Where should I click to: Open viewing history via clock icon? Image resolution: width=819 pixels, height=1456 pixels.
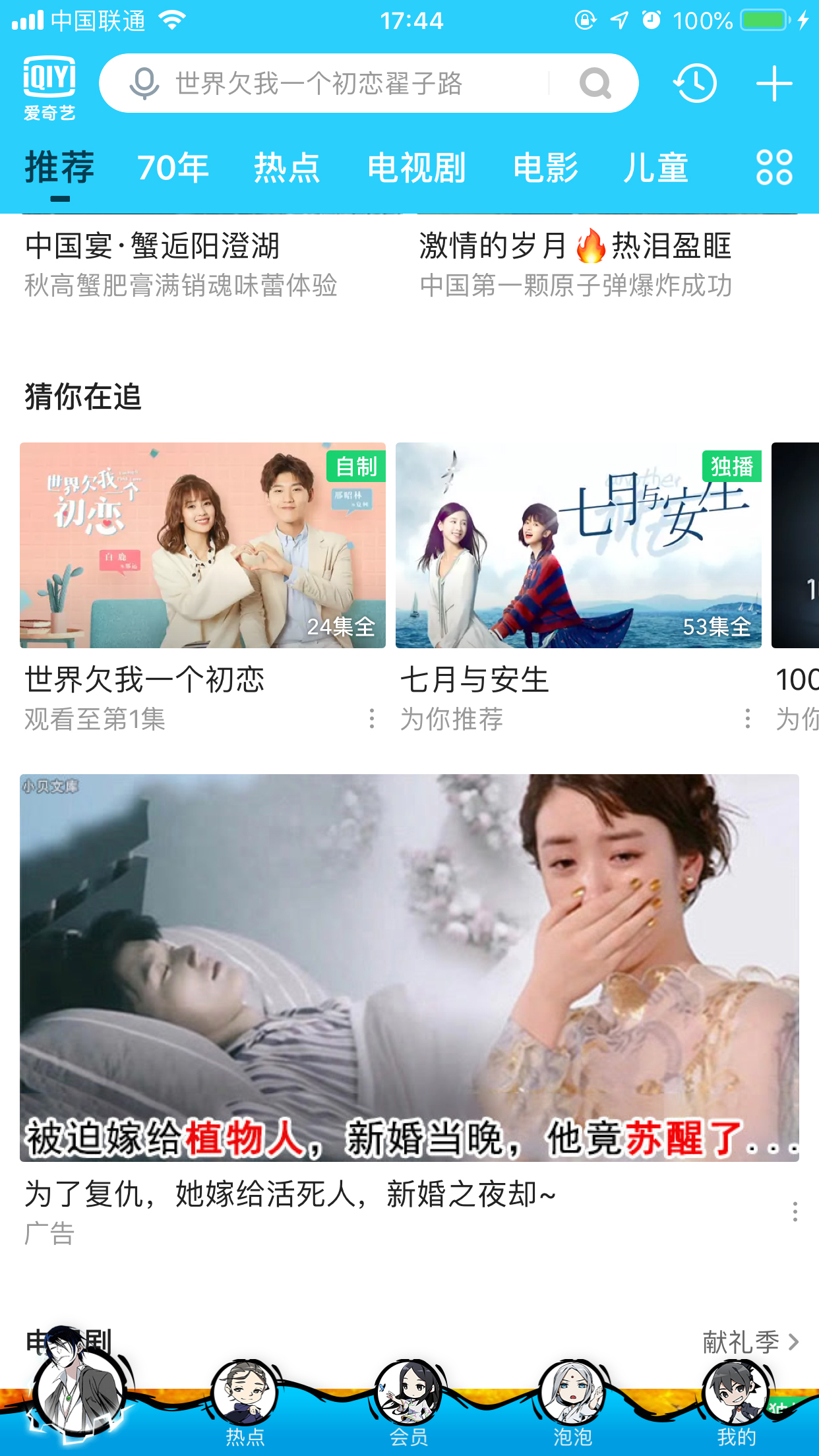tap(695, 84)
